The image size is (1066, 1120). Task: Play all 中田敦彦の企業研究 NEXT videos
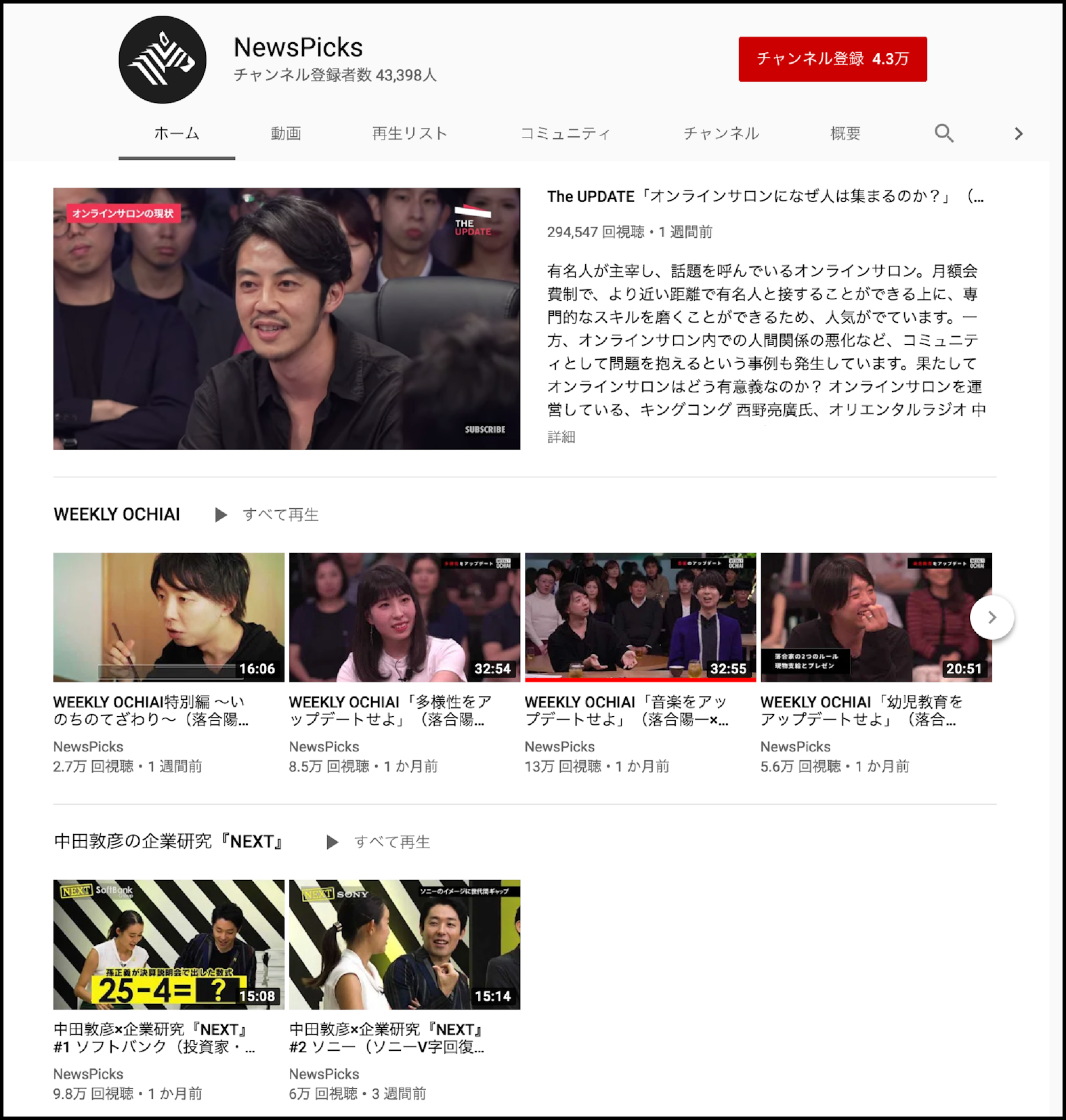[x=379, y=842]
